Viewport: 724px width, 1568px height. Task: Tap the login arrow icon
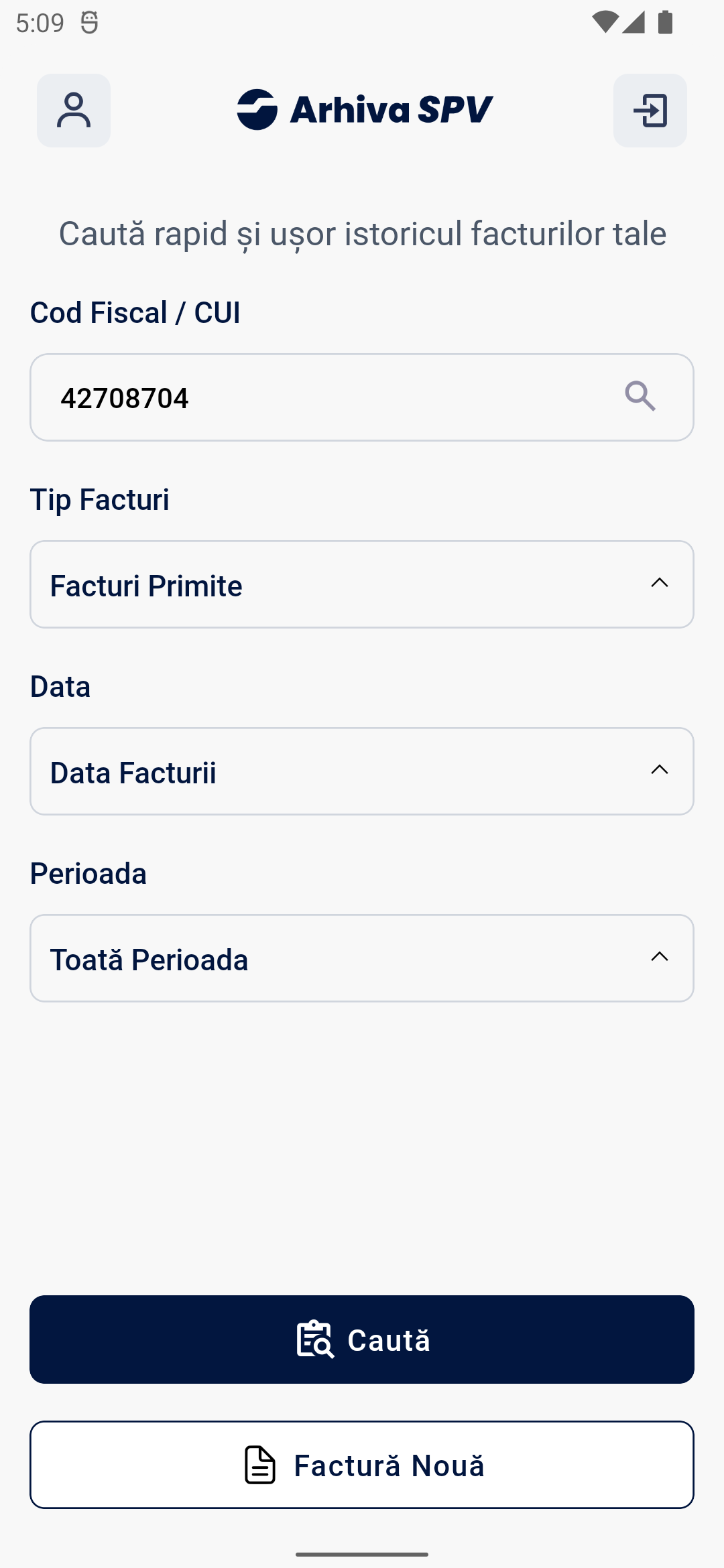coord(650,111)
